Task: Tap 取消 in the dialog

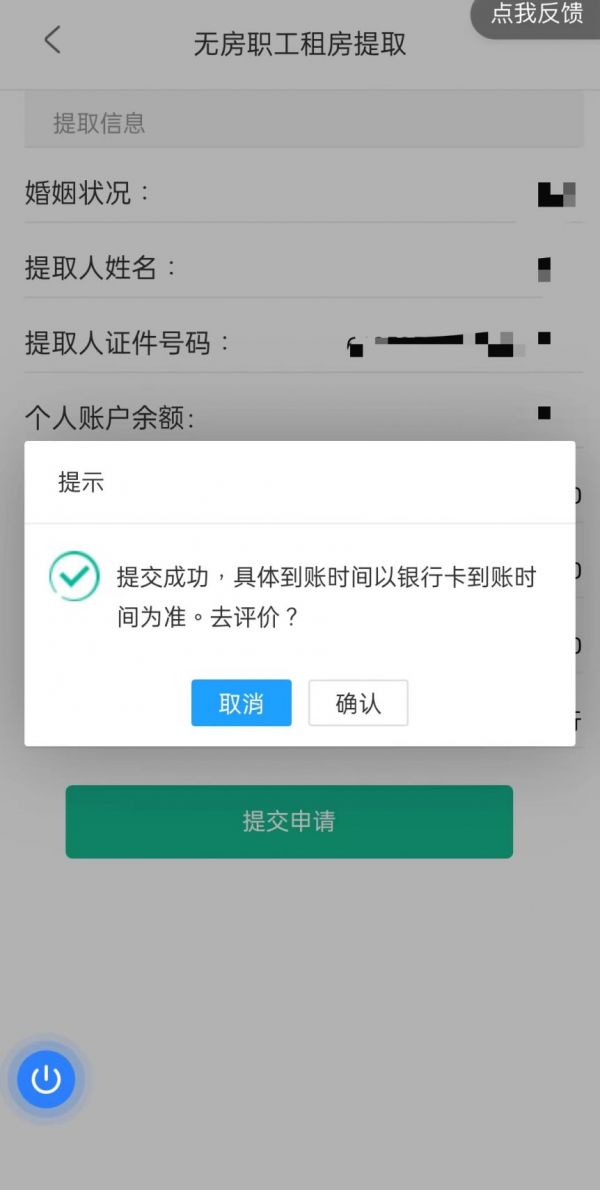Action: coord(241,703)
